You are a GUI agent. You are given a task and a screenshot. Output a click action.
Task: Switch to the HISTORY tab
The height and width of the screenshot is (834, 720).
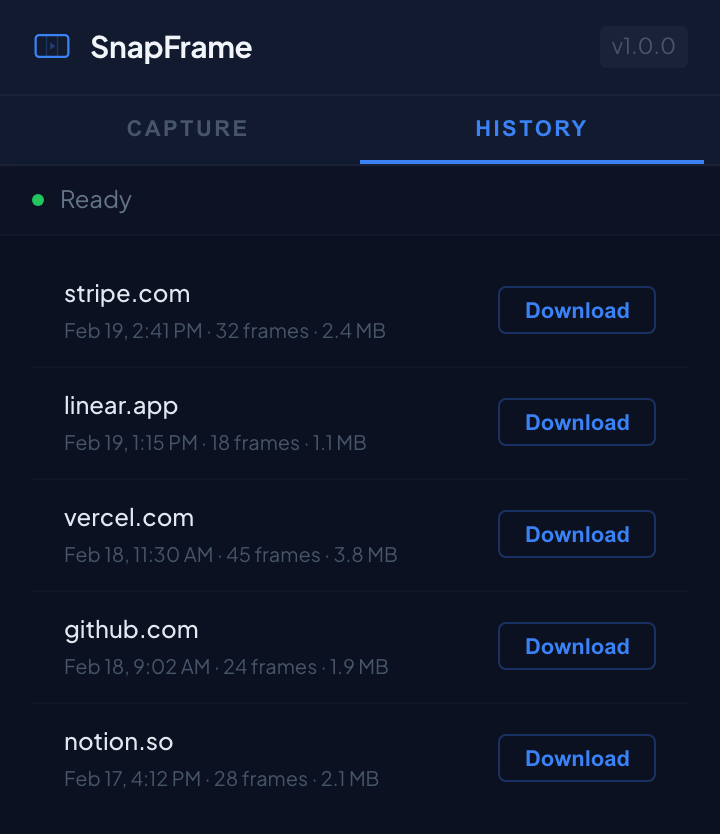(x=531, y=129)
